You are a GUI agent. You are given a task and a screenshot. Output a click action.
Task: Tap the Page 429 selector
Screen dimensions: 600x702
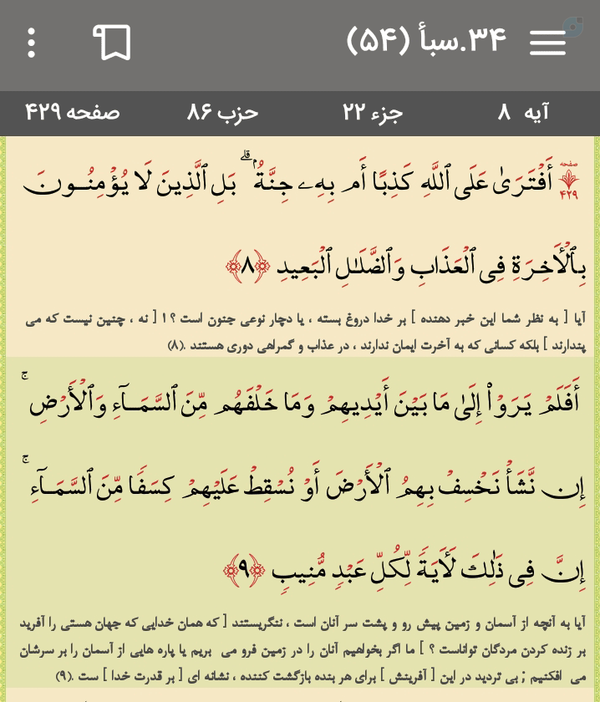tap(73, 112)
